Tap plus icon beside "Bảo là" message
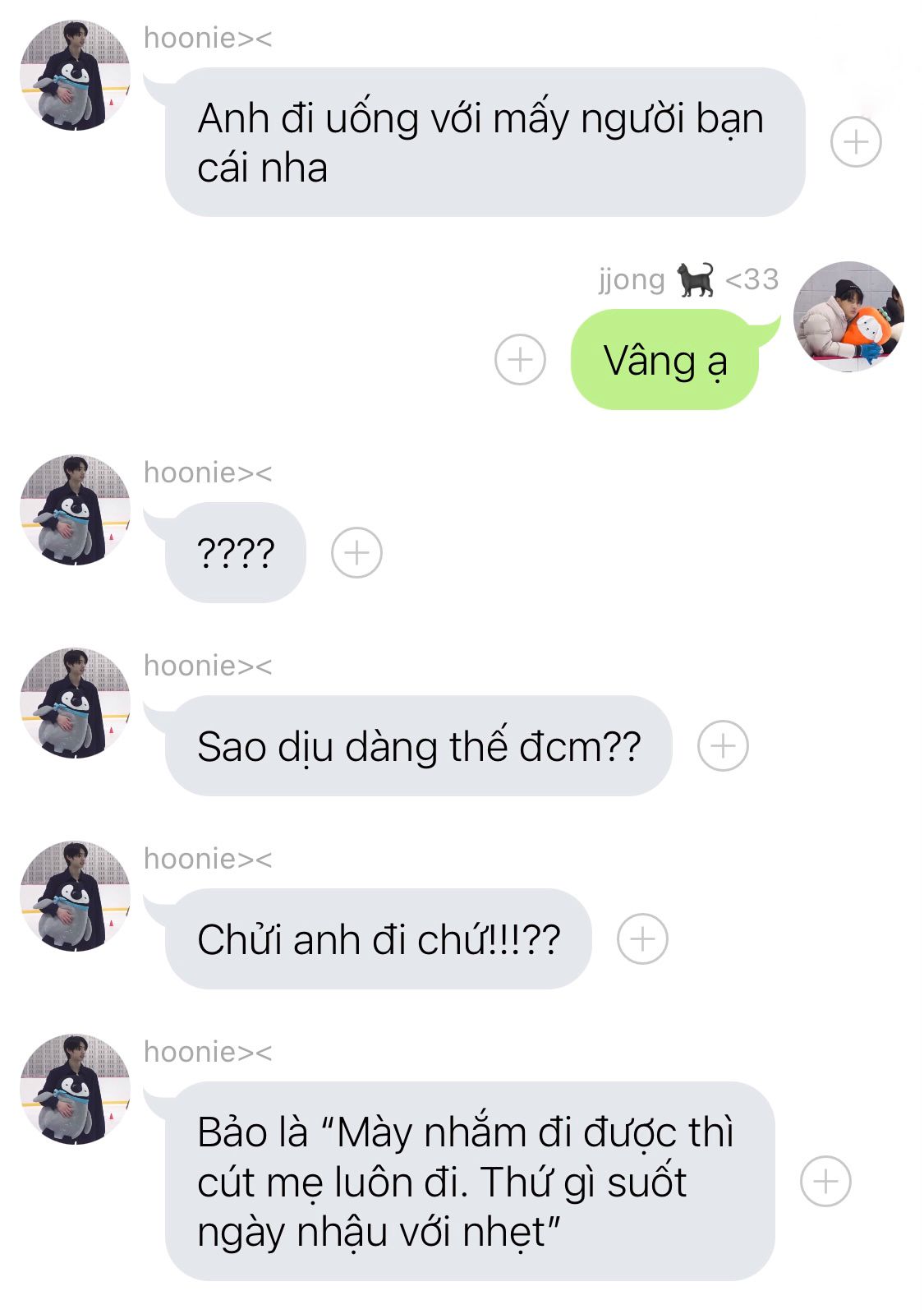924x1314 pixels. [825, 1181]
